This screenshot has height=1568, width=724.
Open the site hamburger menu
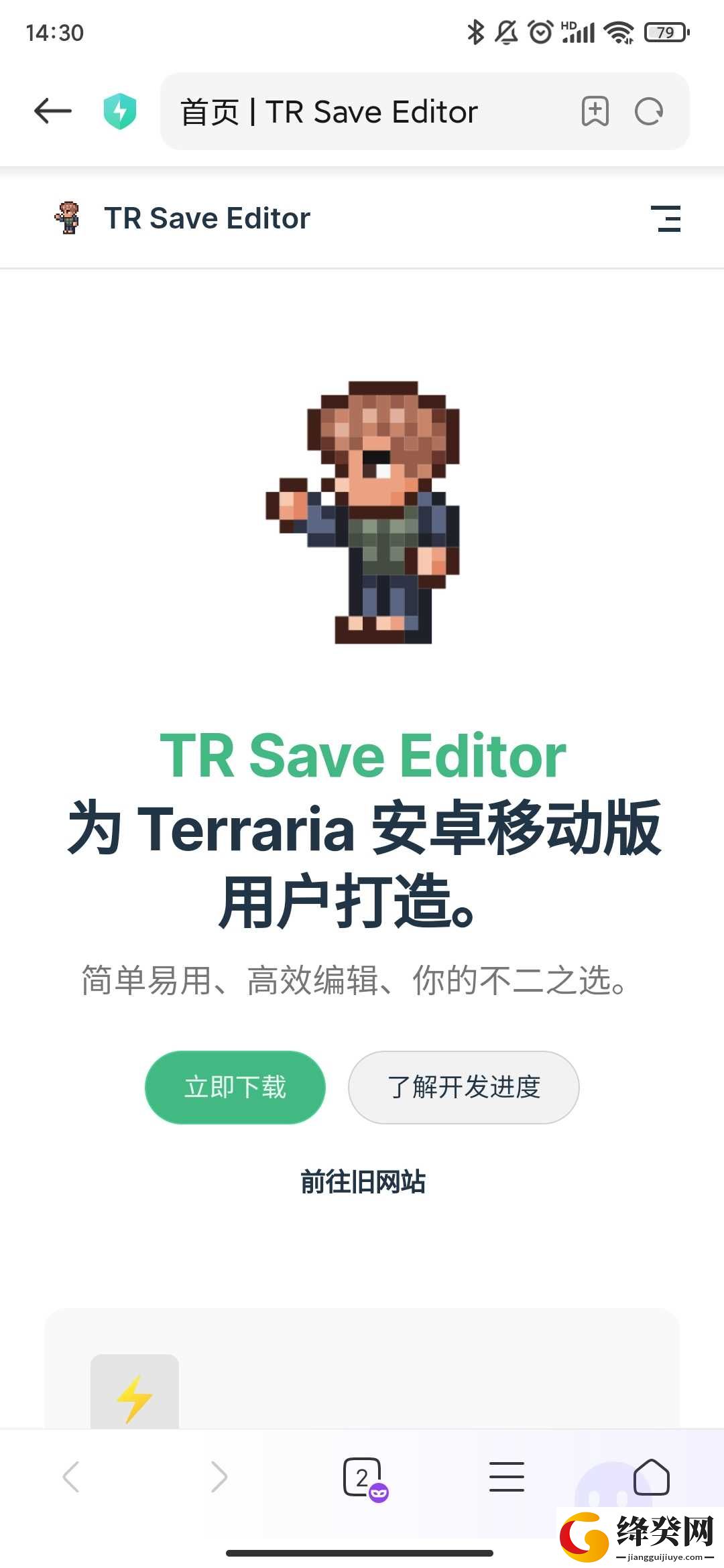[666, 218]
